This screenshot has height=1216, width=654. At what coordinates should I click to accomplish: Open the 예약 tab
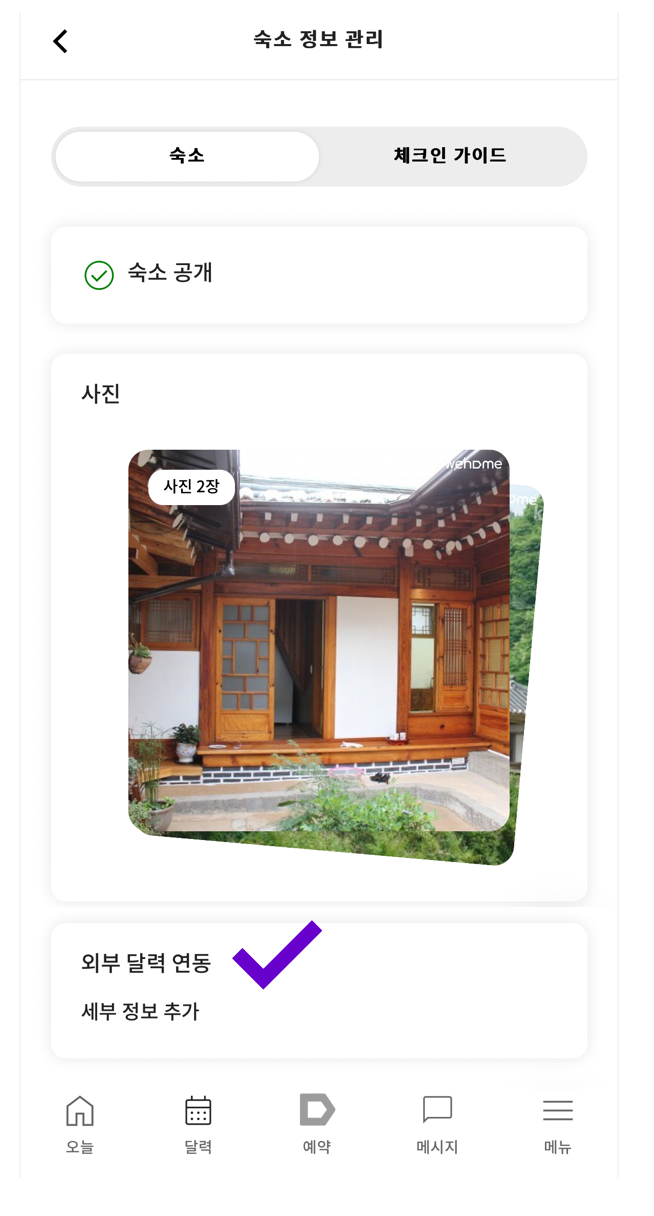pos(317,1124)
